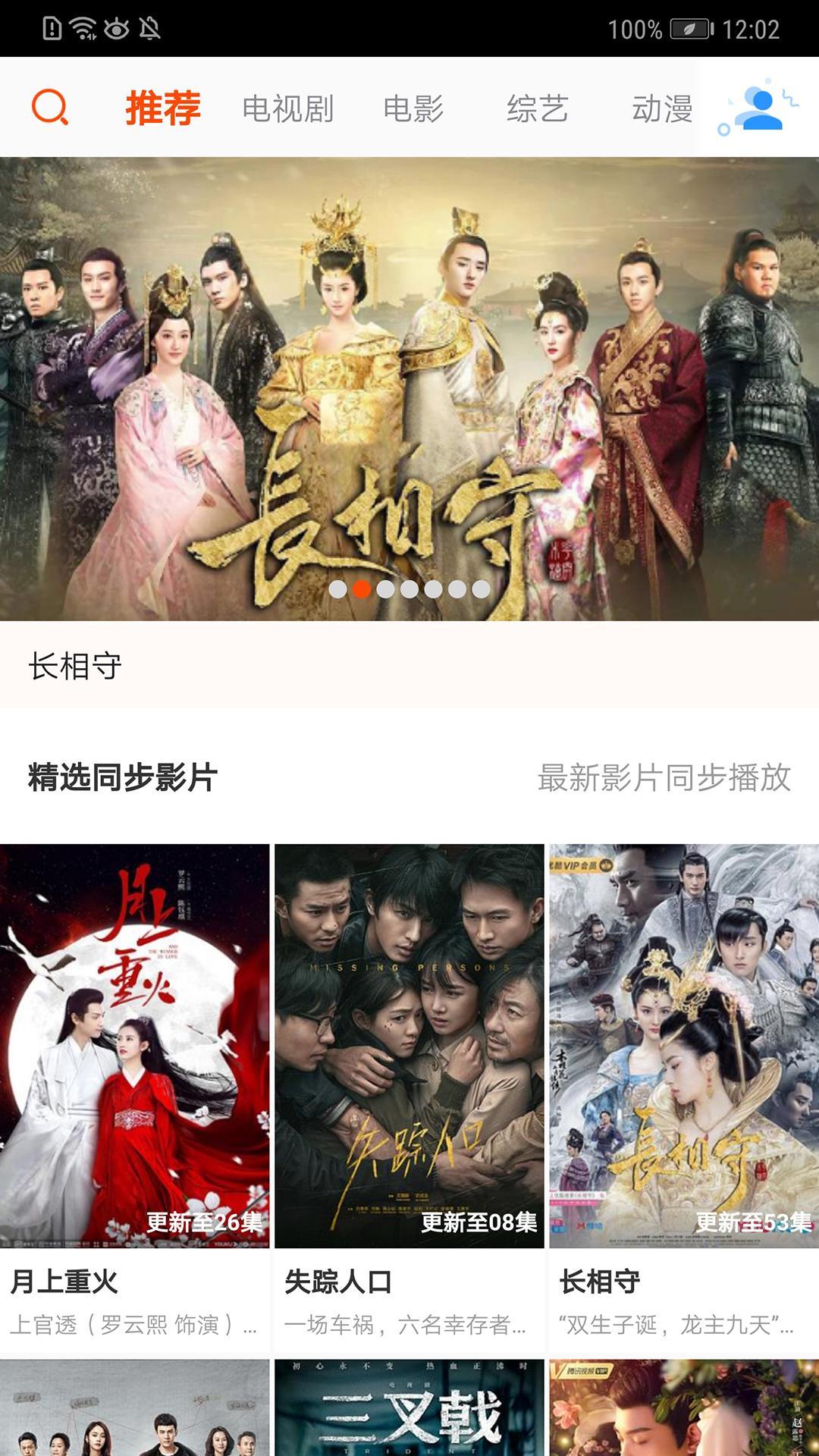This screenshot has width=819, height=1456.
Task: Go to the 综艺 tab
Action: [538, 108]
